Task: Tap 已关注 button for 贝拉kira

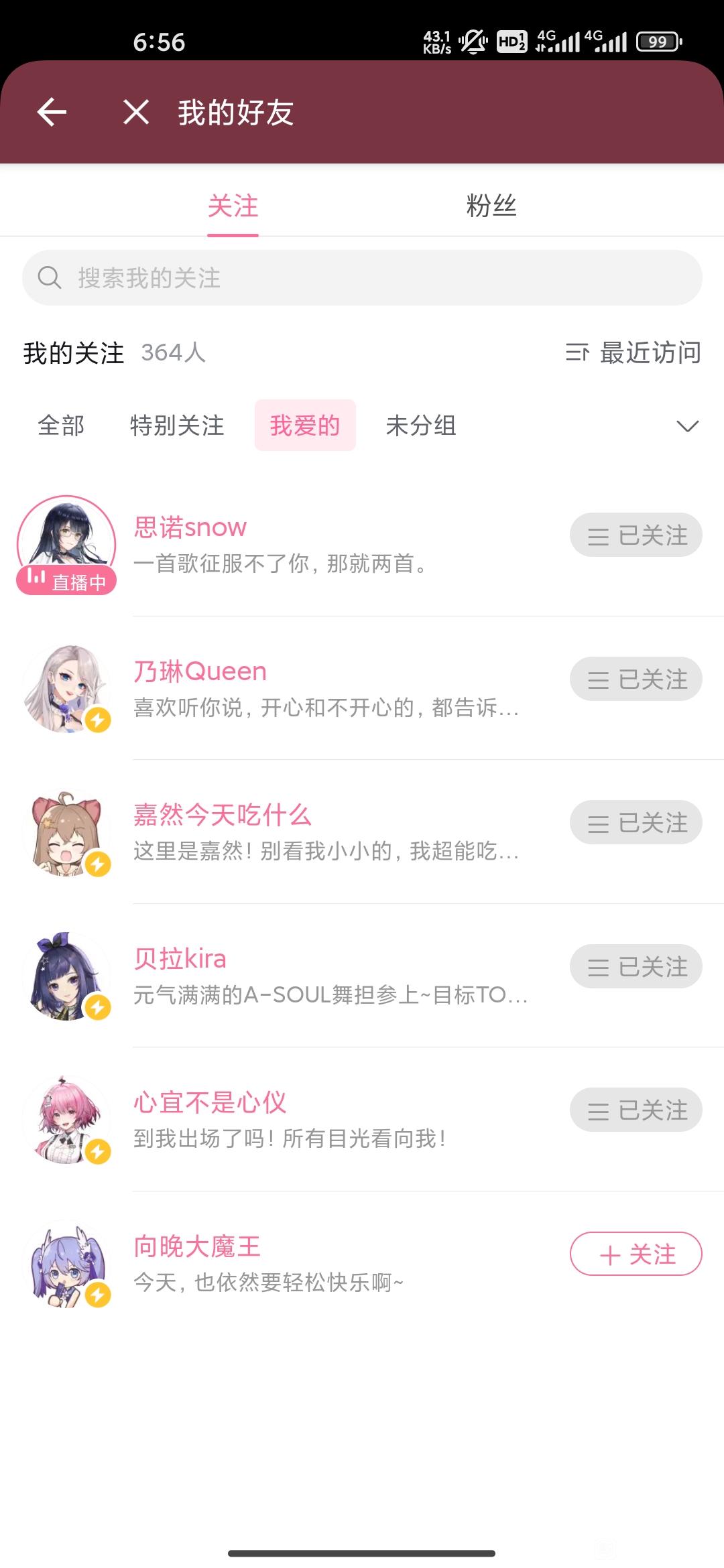Action: click(x=636, y=967)
